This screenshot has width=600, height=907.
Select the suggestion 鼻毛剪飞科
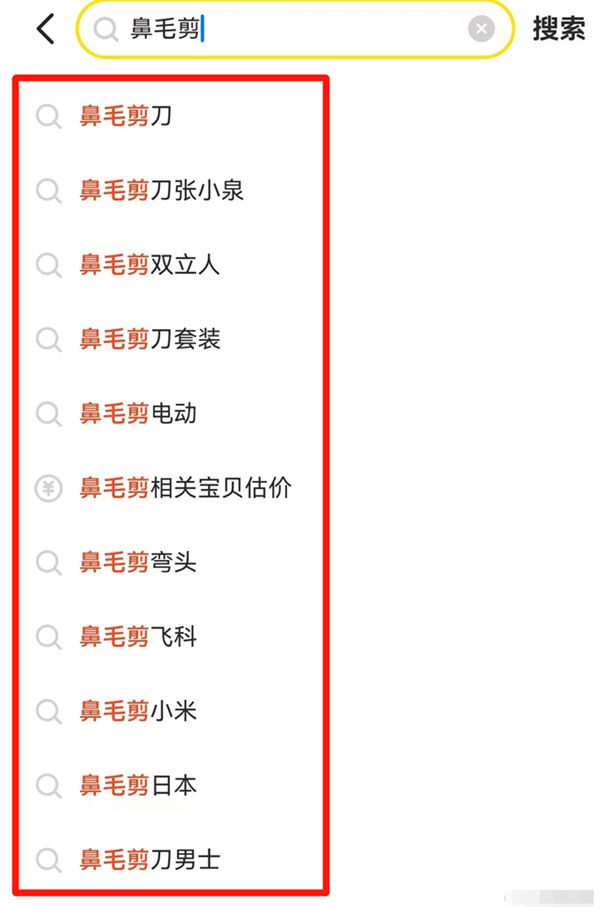(138, 636)
